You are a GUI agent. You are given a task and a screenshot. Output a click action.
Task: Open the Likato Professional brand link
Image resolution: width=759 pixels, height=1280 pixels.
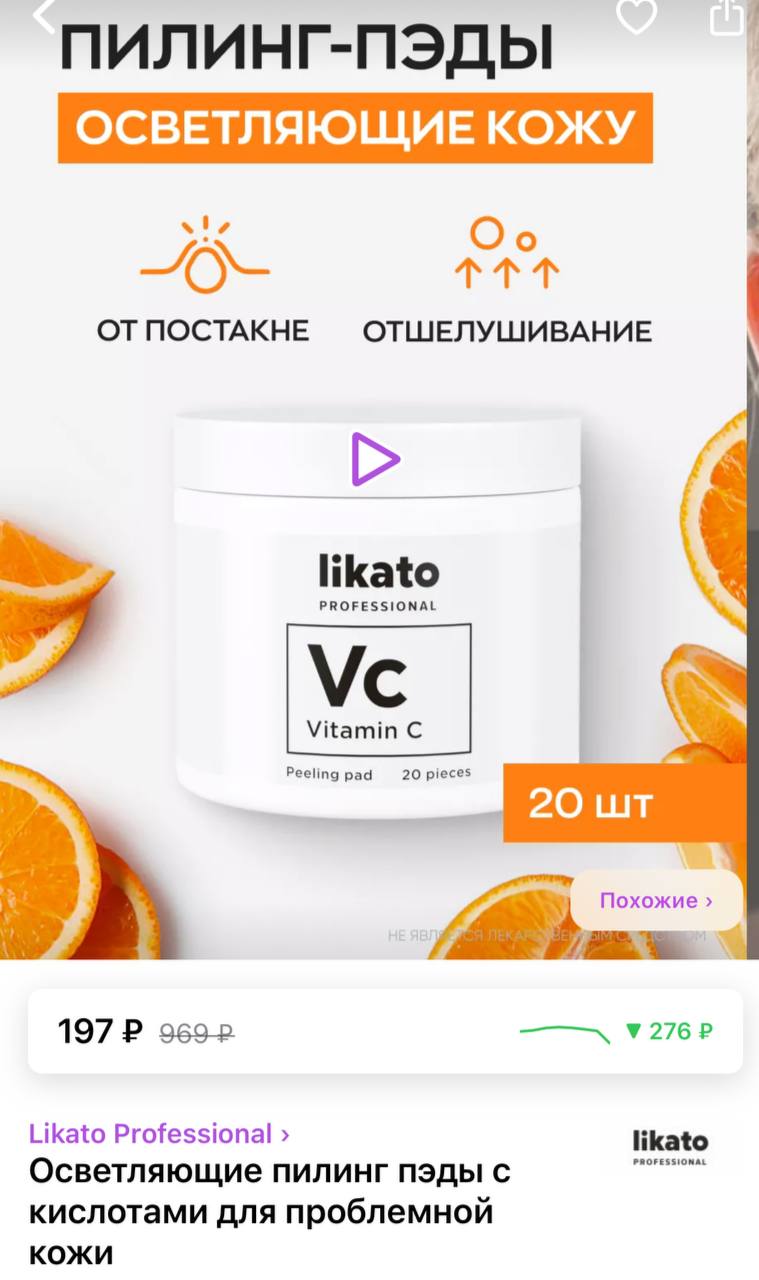159,1134
